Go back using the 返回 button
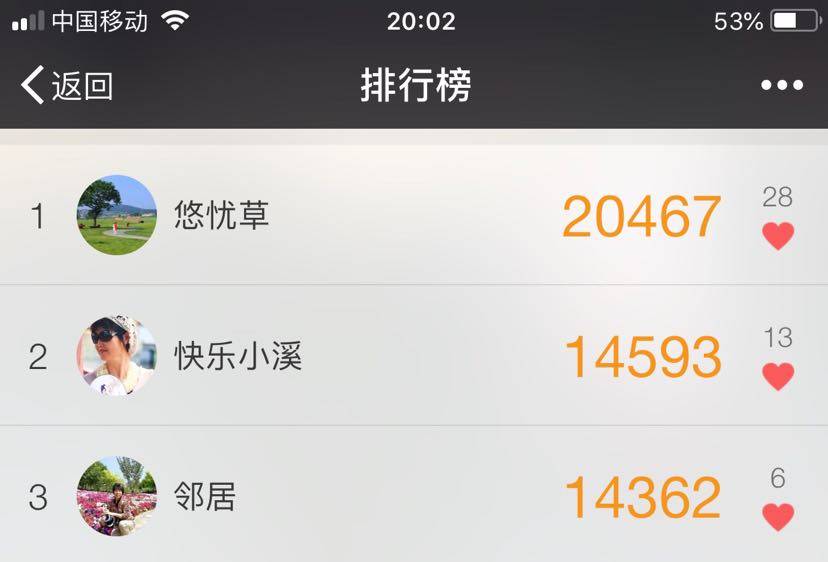 [67, 86]
